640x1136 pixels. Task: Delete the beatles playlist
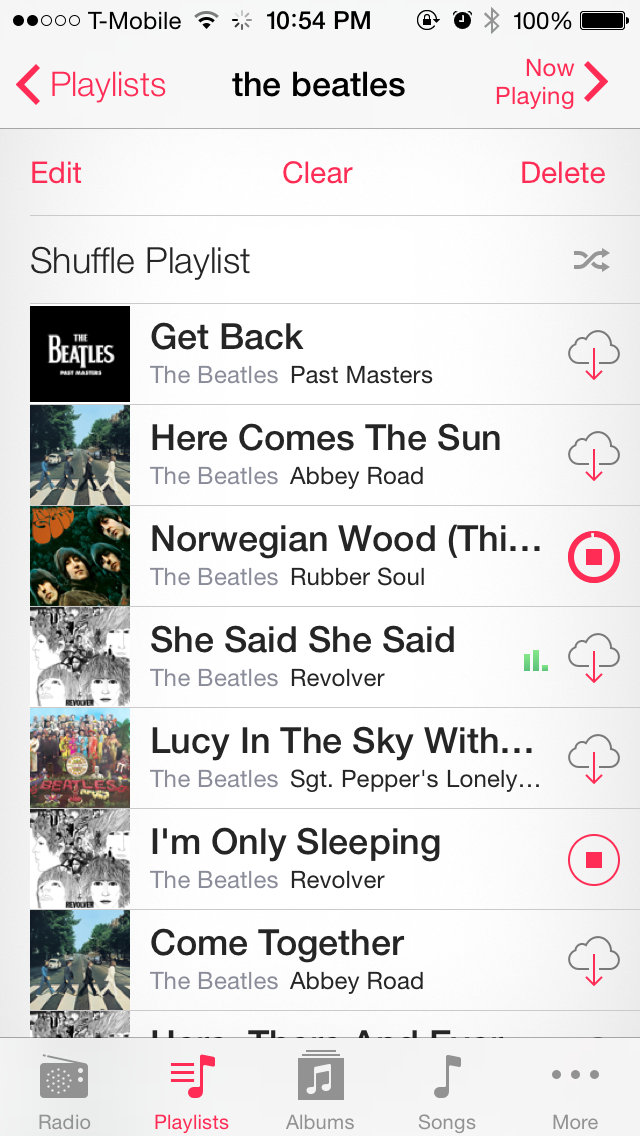point(562,173)
